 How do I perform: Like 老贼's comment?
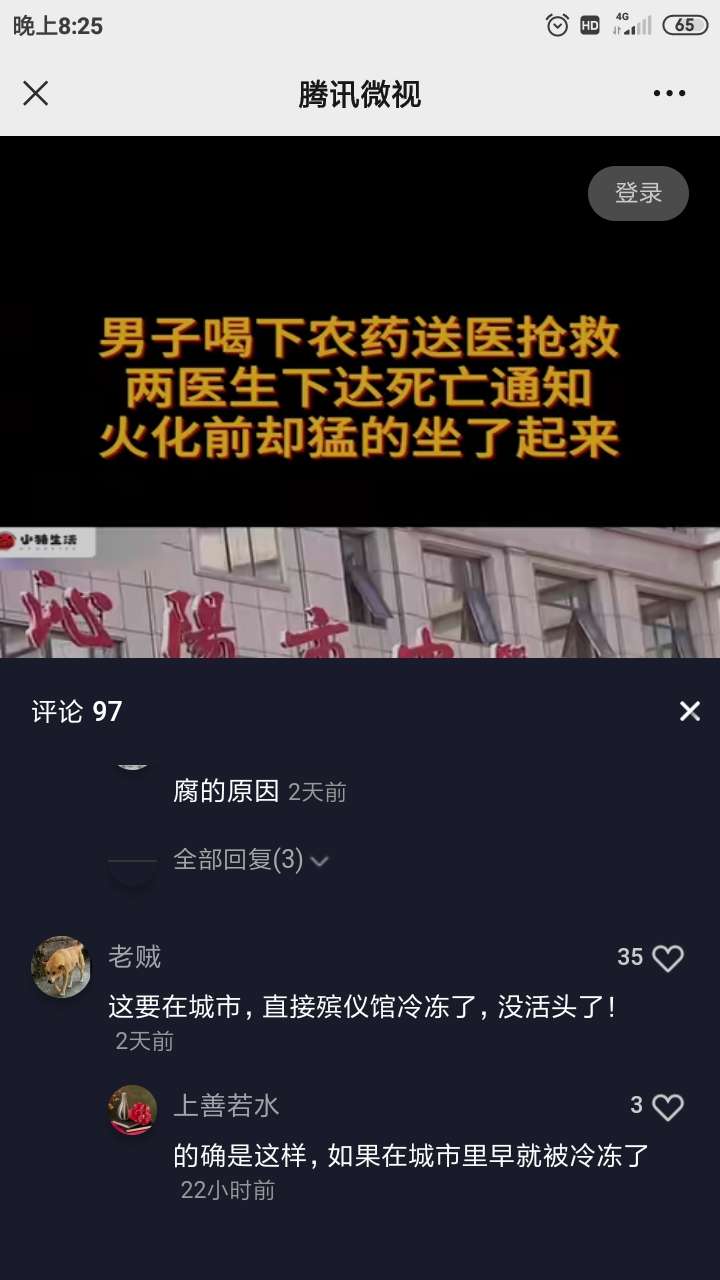click(667, 958)
